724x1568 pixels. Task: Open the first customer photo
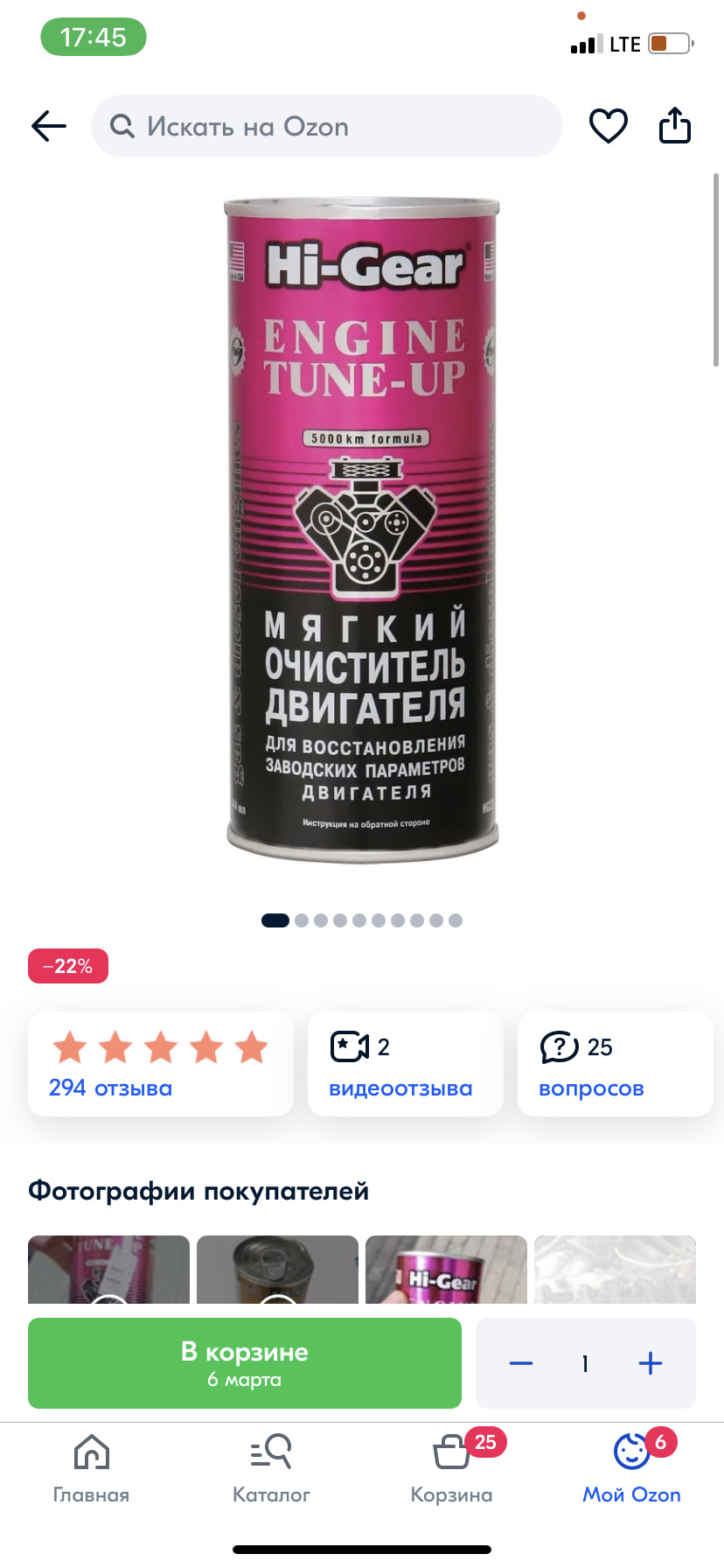click(x=108, y=1270)
